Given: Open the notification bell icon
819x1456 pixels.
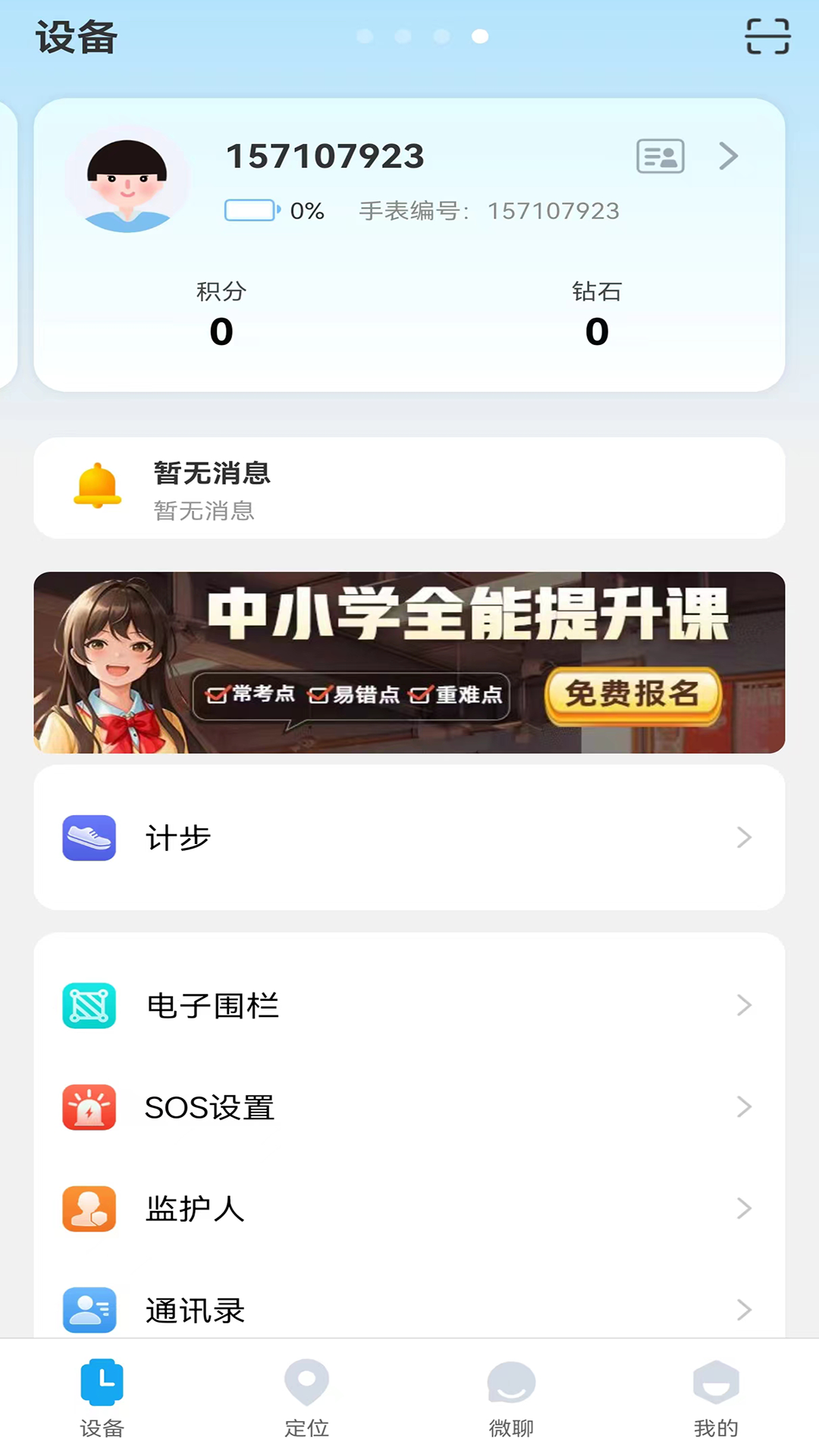Looking at the screenshot, I should [x=99, y=488].
